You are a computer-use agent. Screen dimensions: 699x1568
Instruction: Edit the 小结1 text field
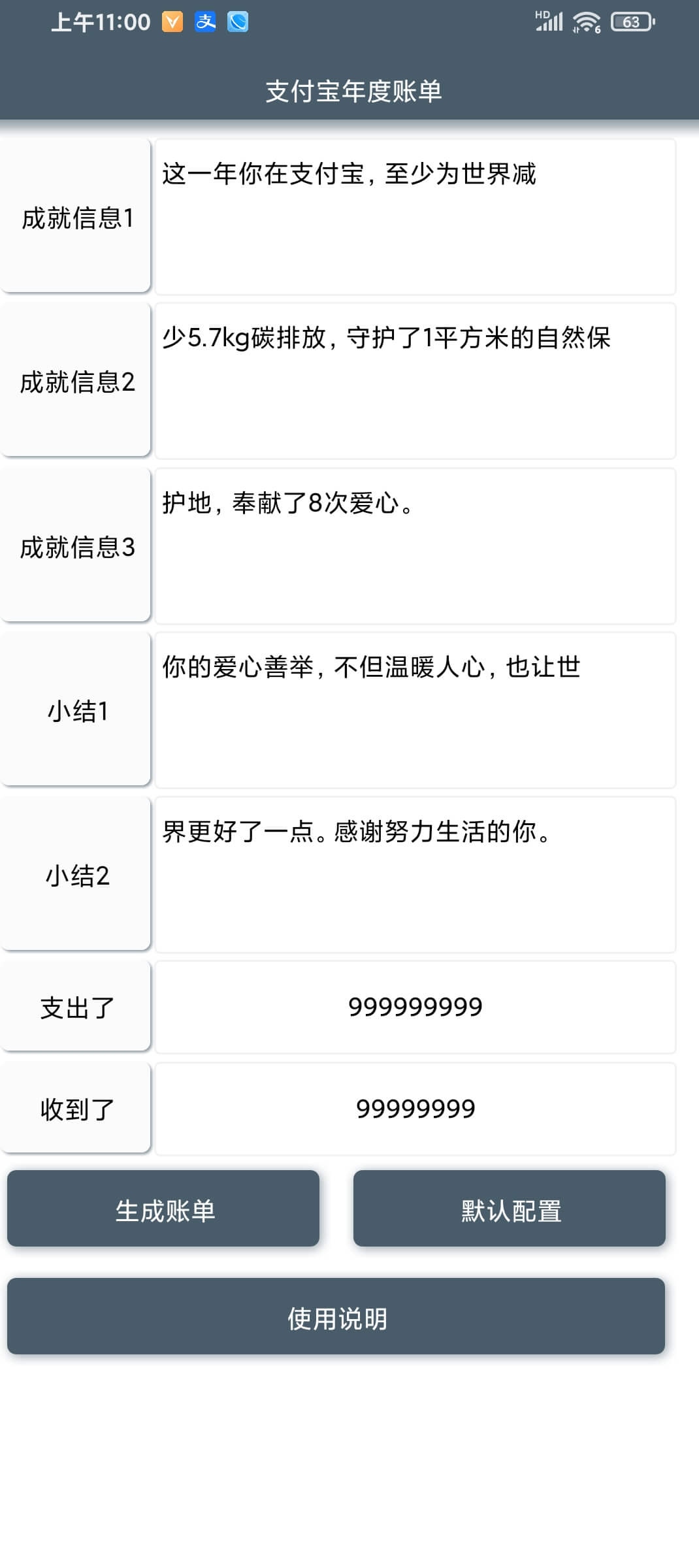[x=415, y=710]
